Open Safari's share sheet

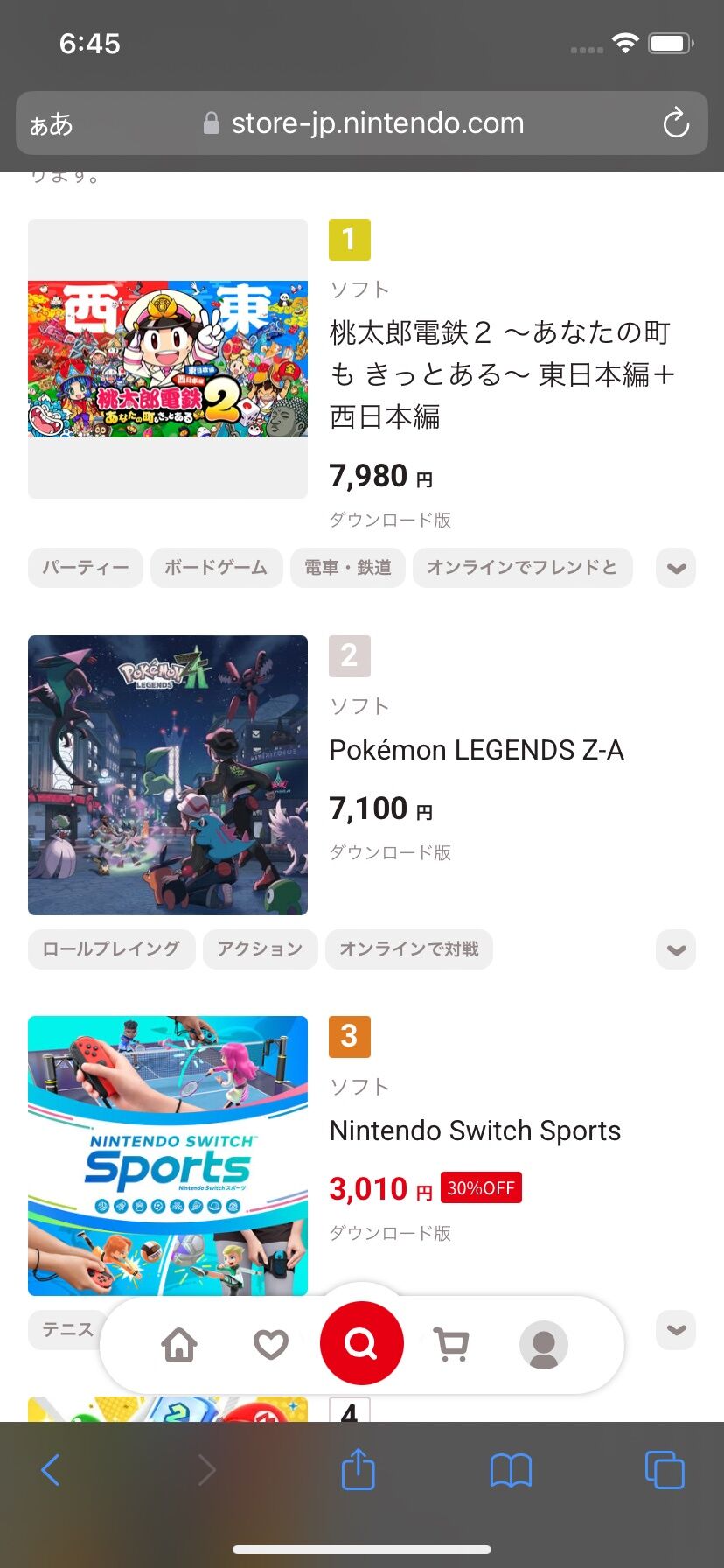358,1469
